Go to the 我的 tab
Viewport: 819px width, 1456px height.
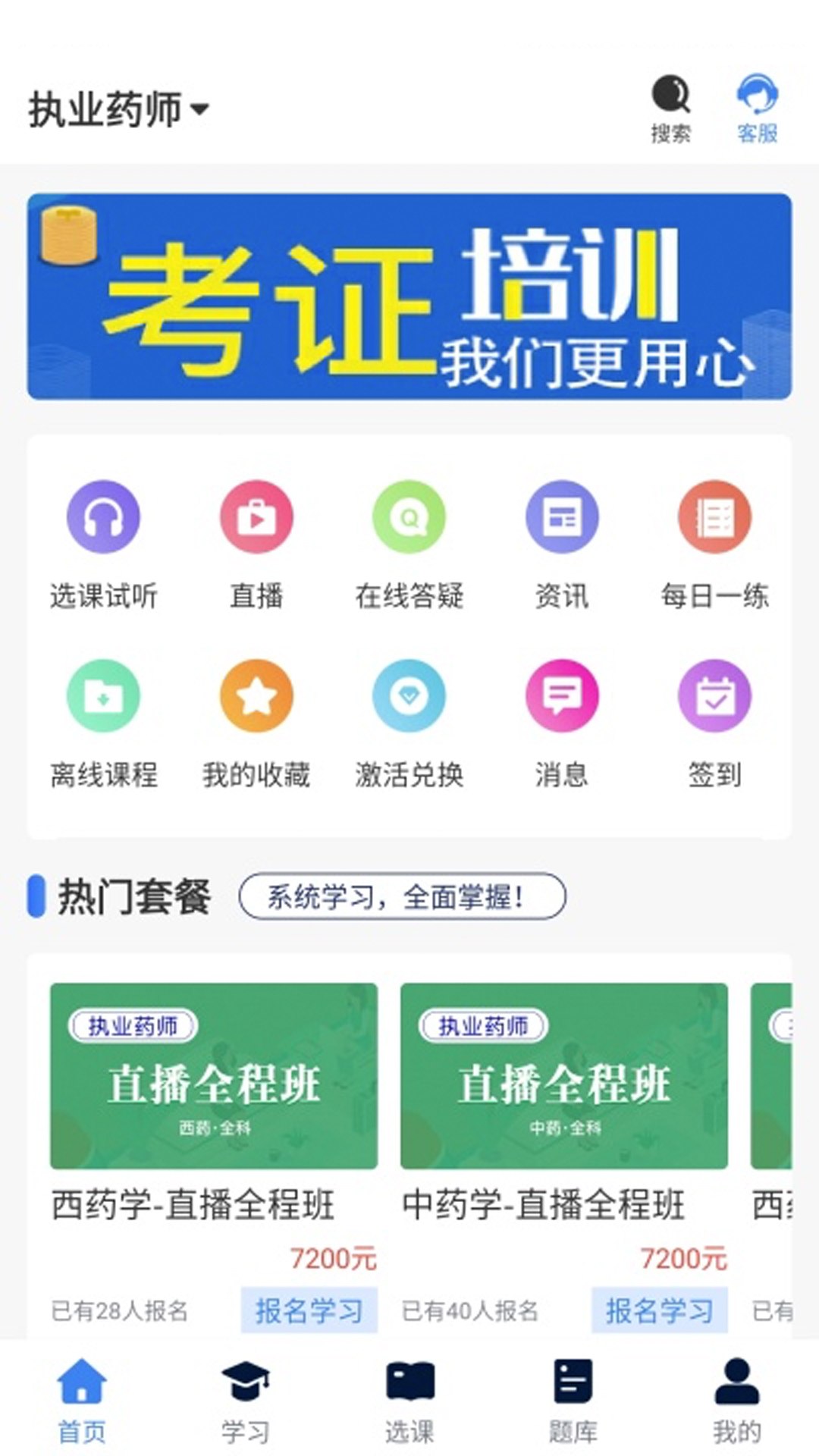[x=736, y=1401]
